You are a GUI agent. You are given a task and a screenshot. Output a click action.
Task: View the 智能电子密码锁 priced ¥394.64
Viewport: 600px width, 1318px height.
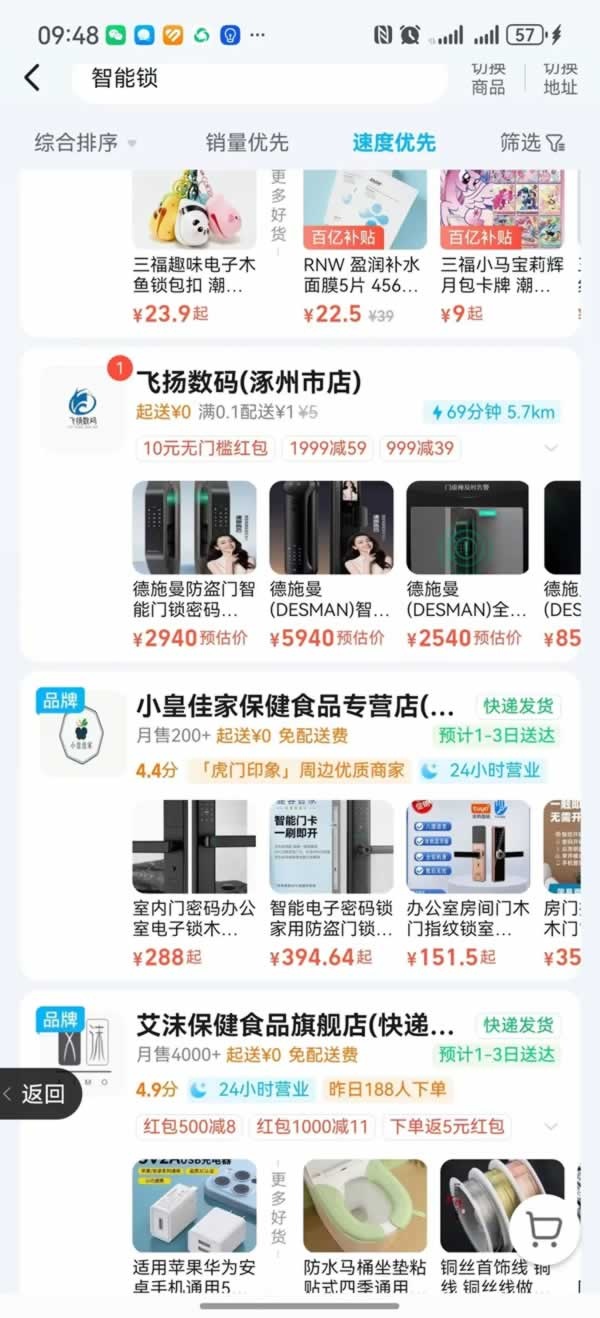[x=331, y=882]
